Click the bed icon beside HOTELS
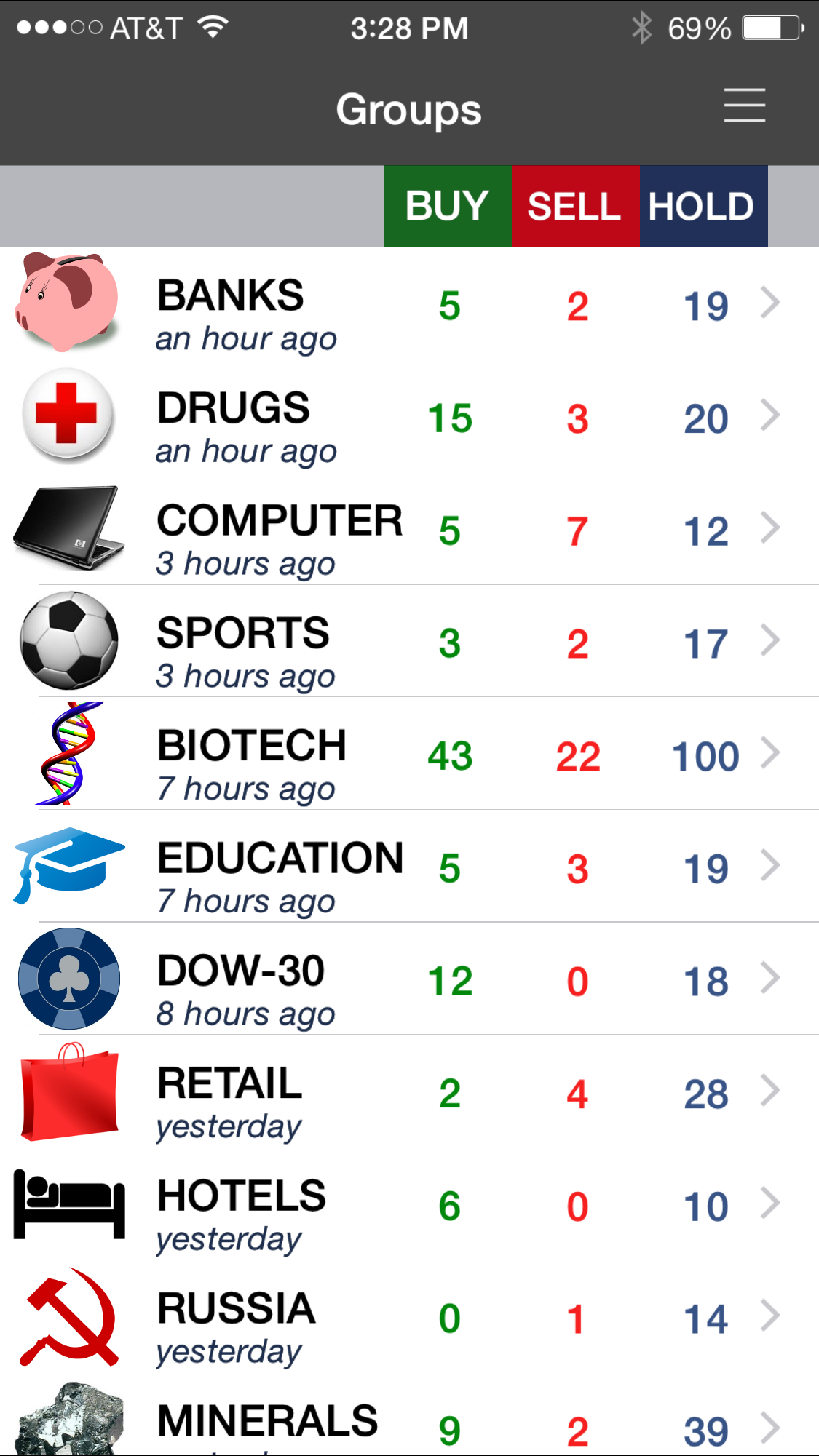The image size is (819, 1456). [x=69, y=1204]
